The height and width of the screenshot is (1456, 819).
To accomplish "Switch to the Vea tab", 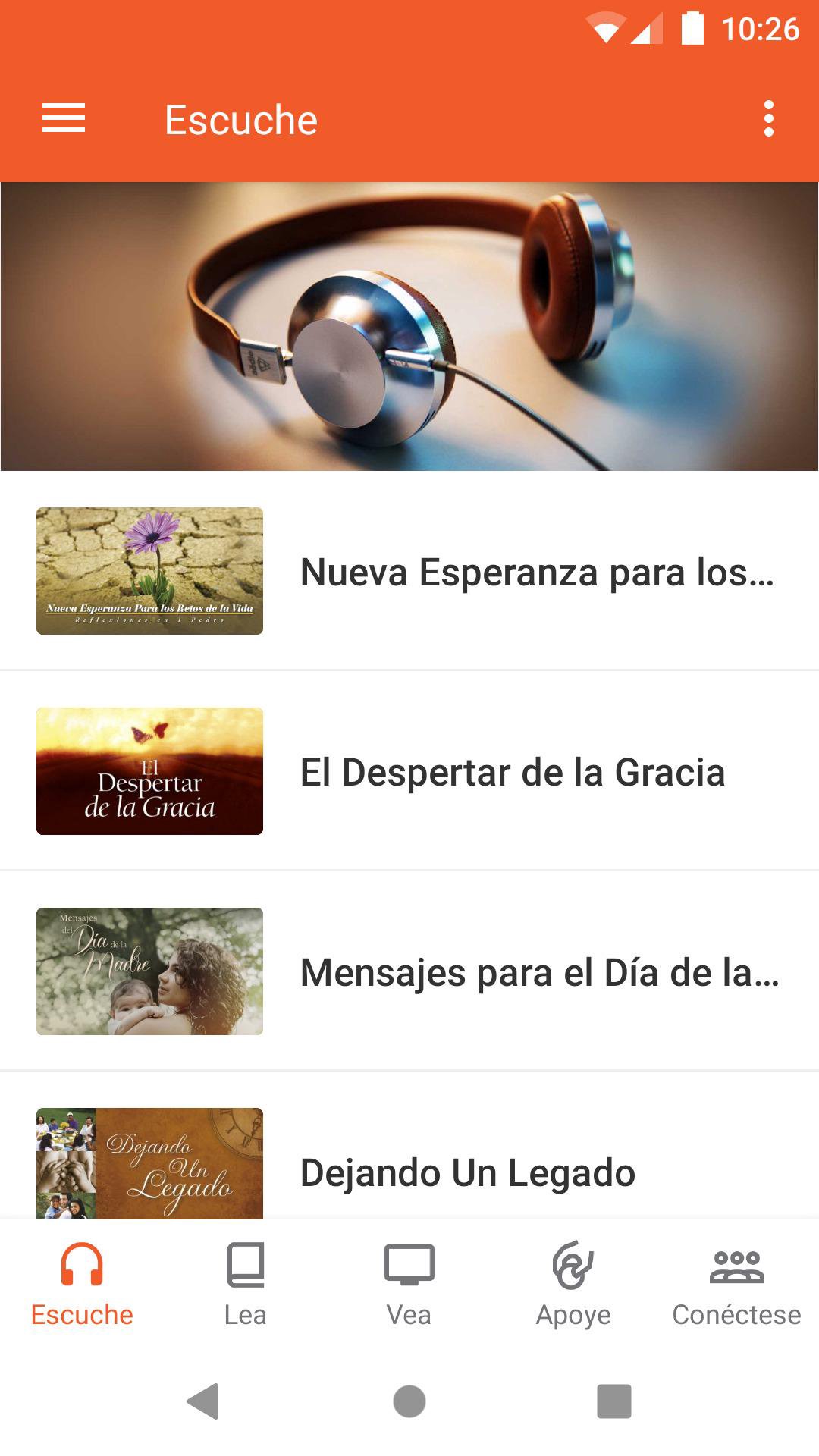I will tap(409, 1283).
